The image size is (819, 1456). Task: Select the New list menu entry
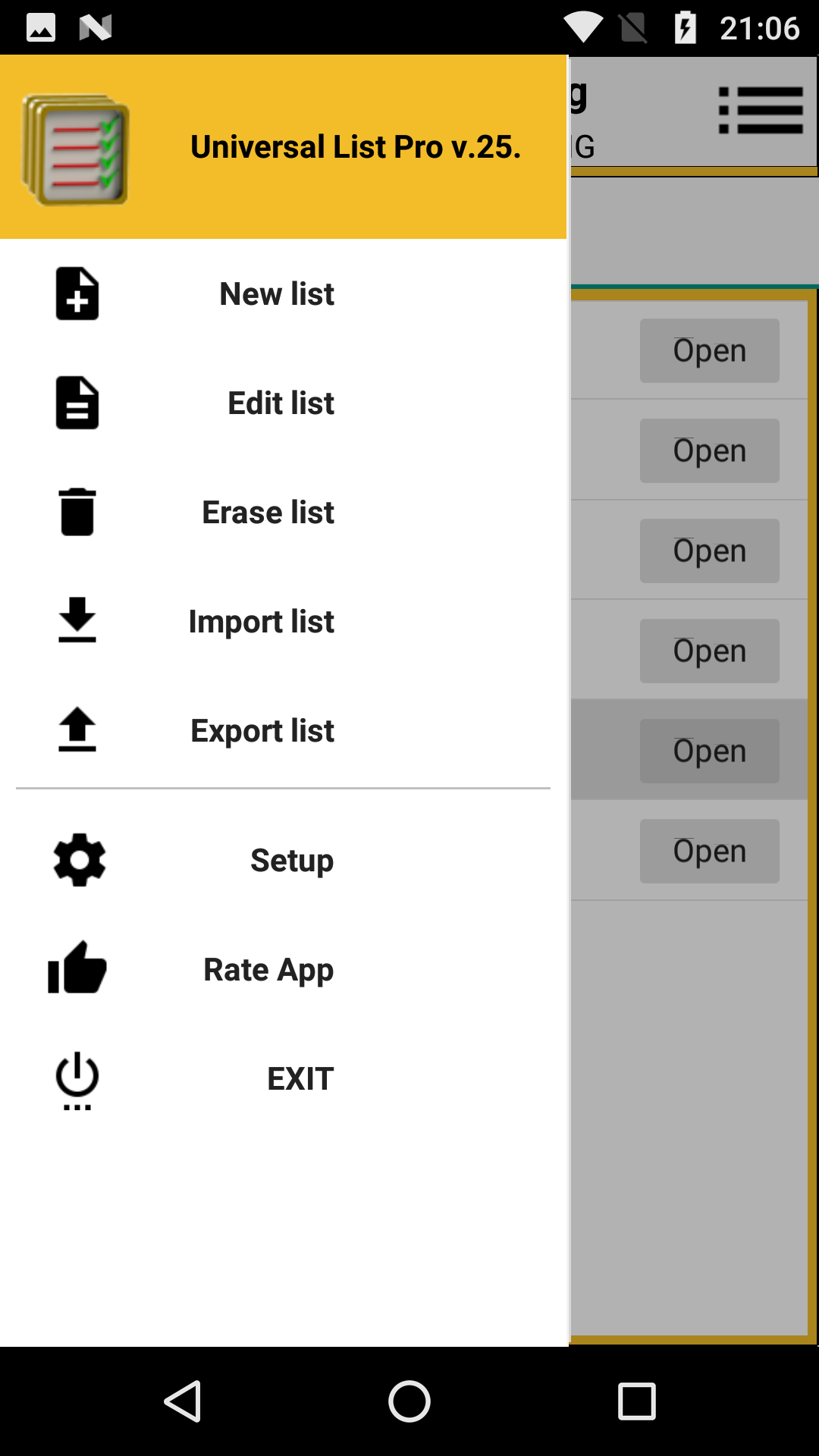[277, 294]
